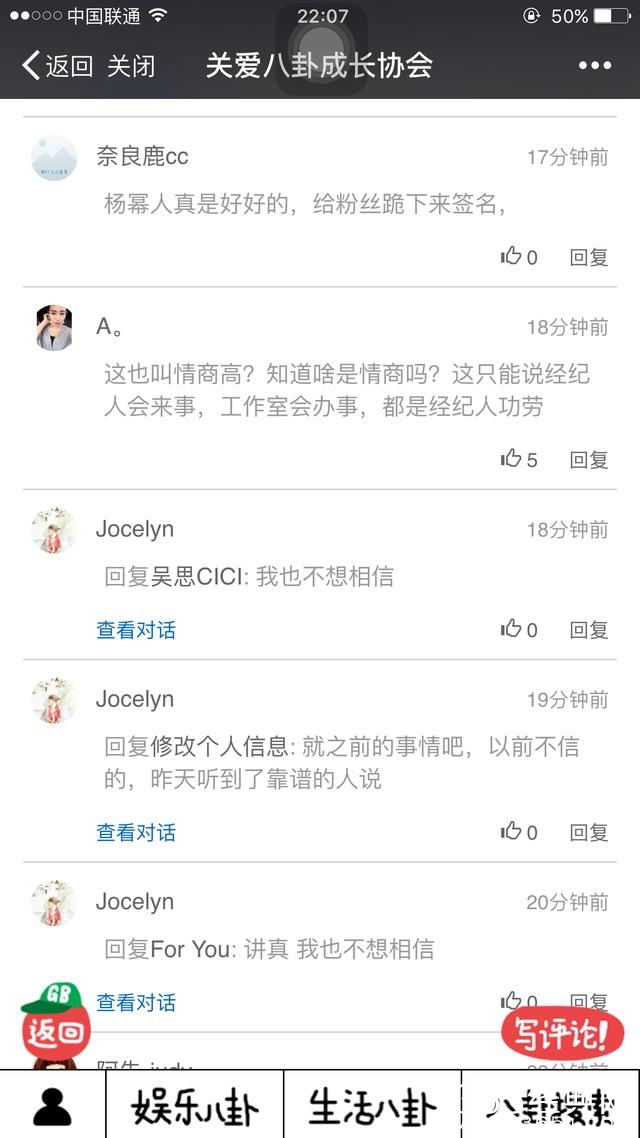
Task: Tap 返回 in the top bar
Action: click(57, 66)
